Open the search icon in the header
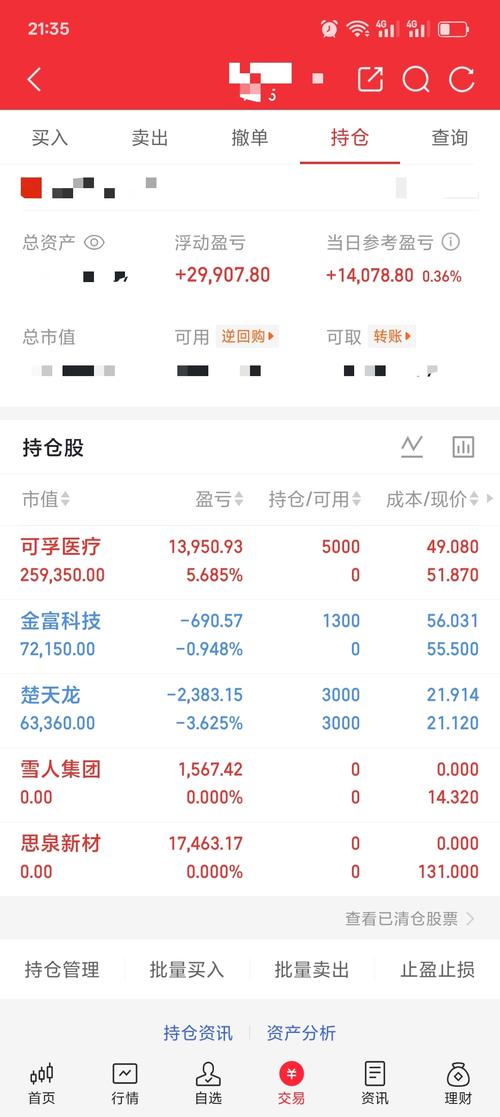 tap(416, 79)
